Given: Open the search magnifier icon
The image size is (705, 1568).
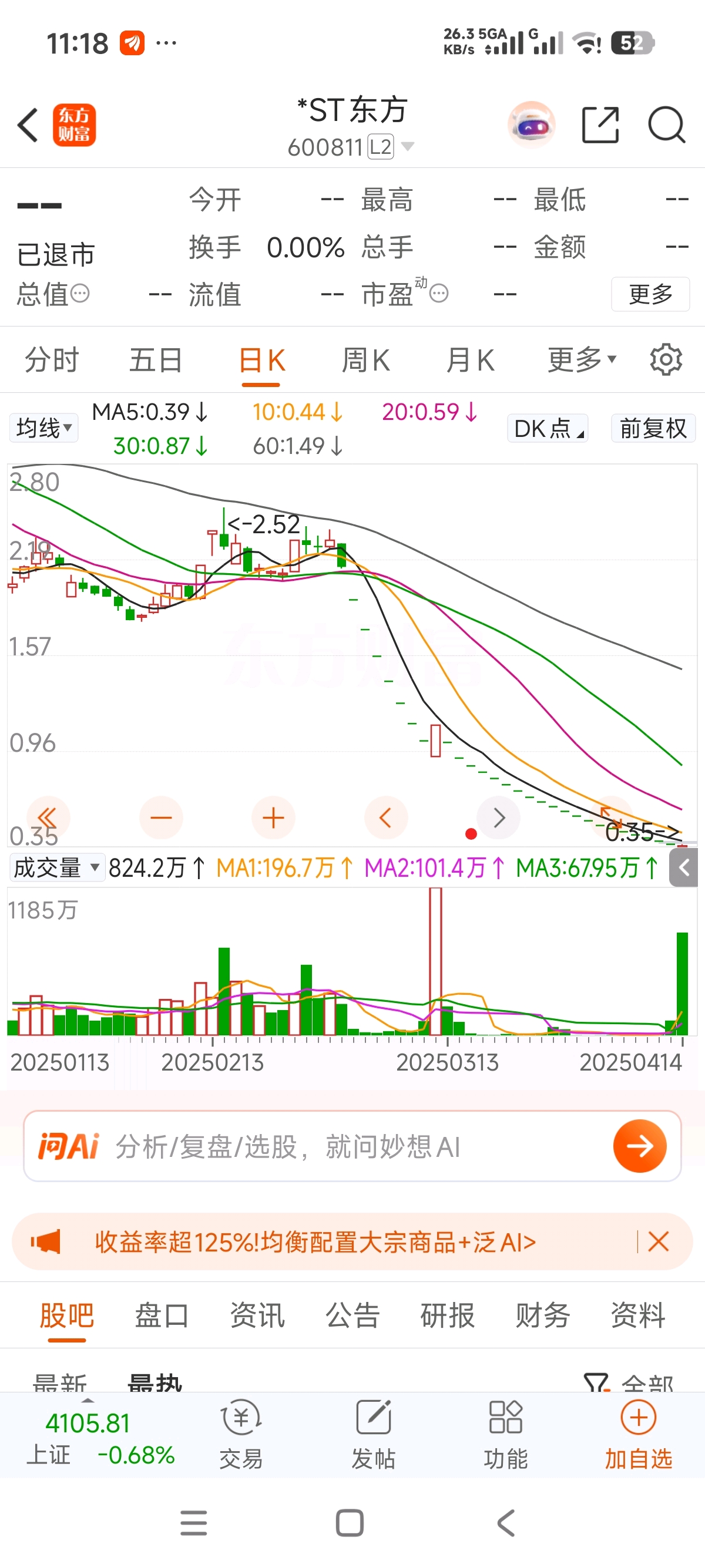Looking at the screenshot, I should tap(666, 126).
